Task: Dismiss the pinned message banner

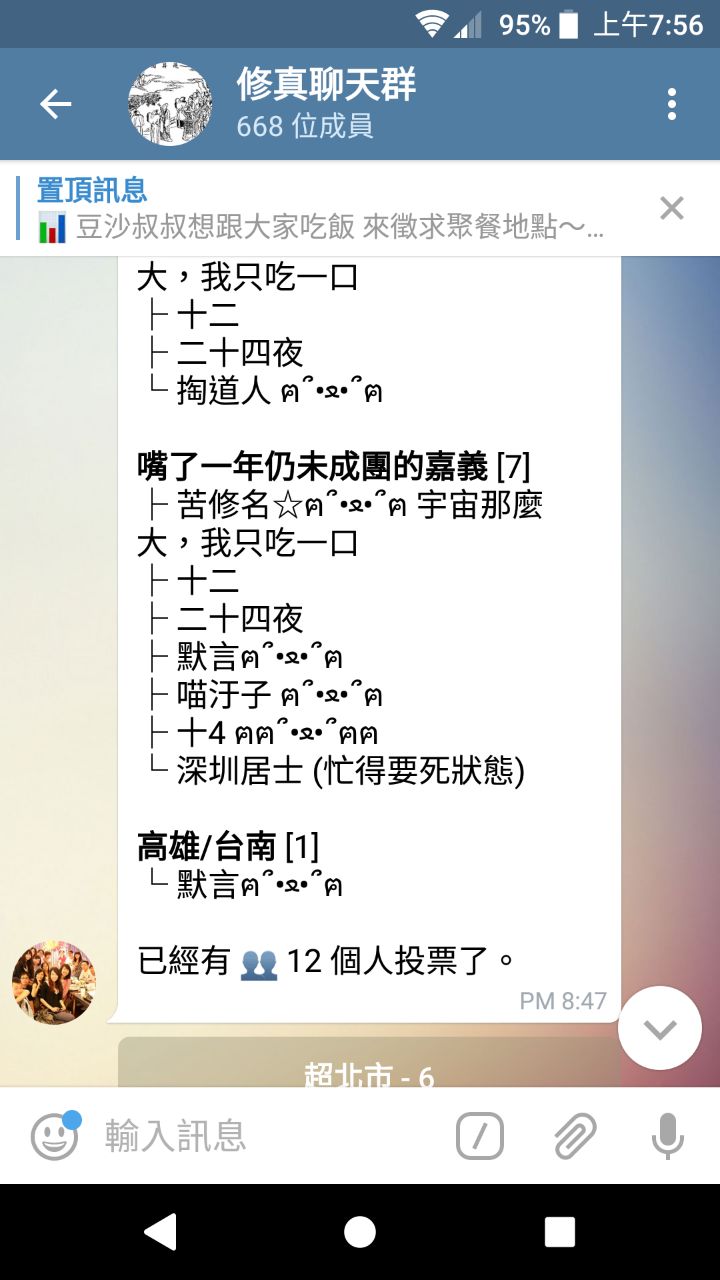Action: pos(672,208)
